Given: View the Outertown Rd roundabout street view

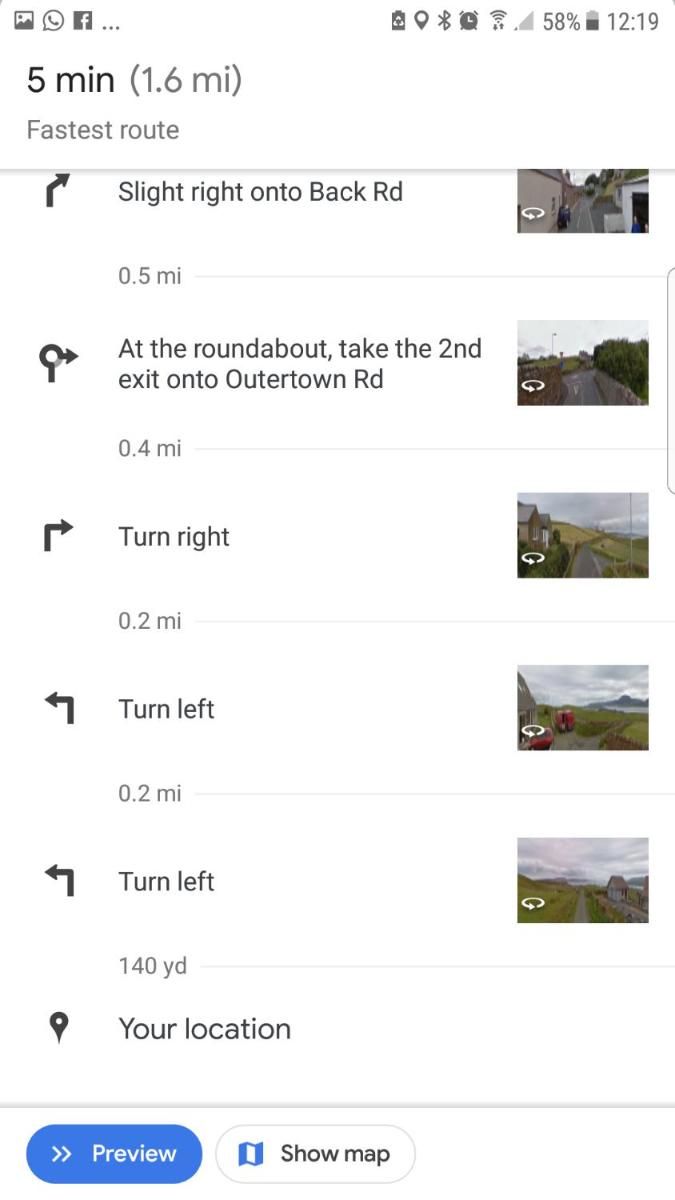Looking at the screenshot, I should [x=582, y=363].
